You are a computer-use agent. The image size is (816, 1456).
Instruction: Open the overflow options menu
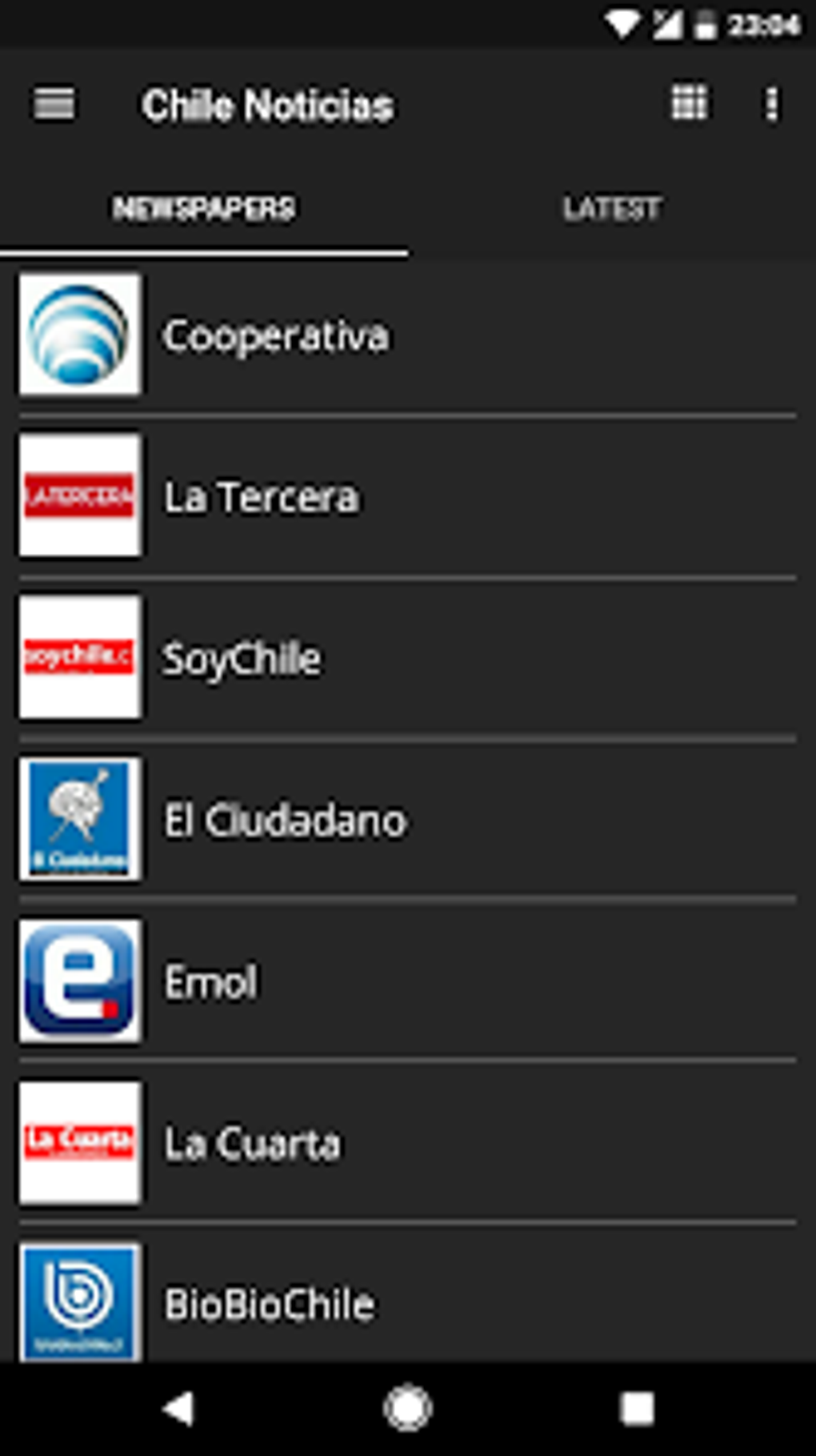pos(771,105)
